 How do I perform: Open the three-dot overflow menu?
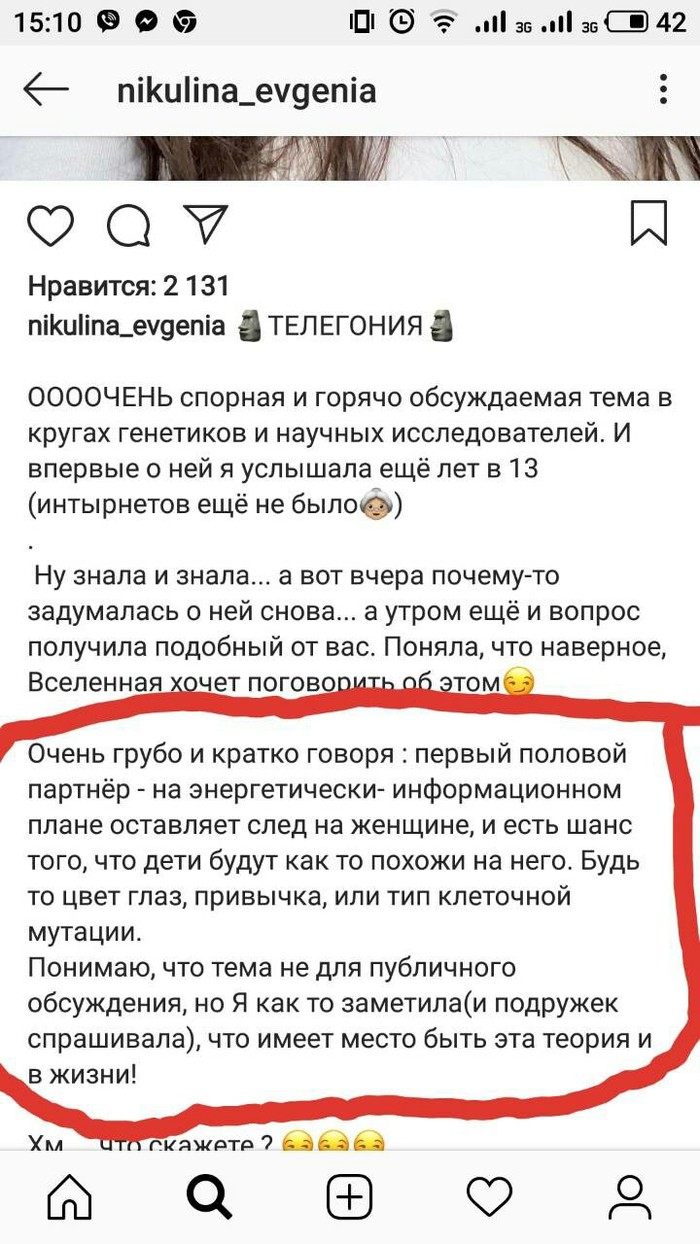click(x=664, y=90)
